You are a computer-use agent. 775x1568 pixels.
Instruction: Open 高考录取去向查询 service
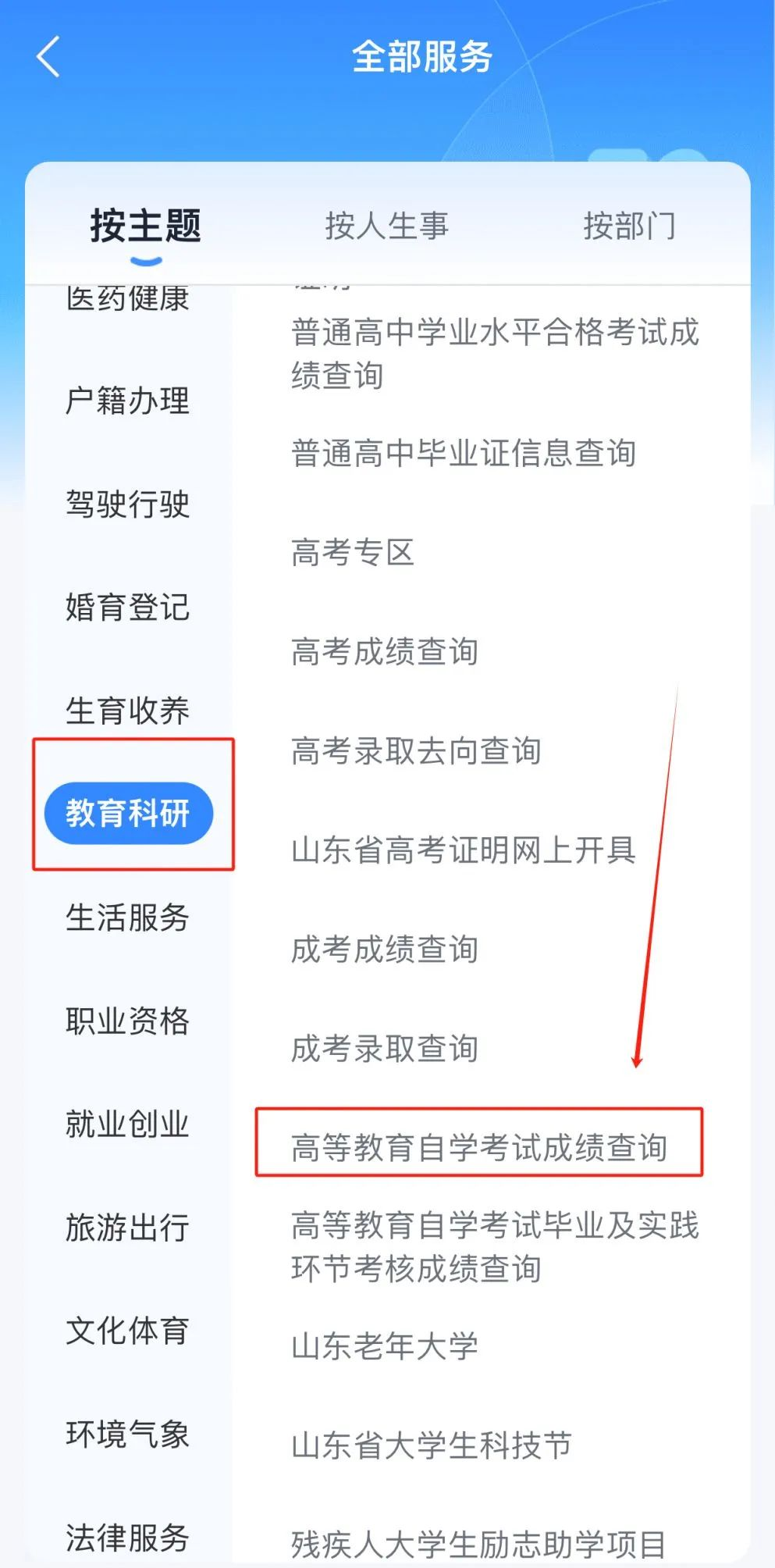(415, 750)
